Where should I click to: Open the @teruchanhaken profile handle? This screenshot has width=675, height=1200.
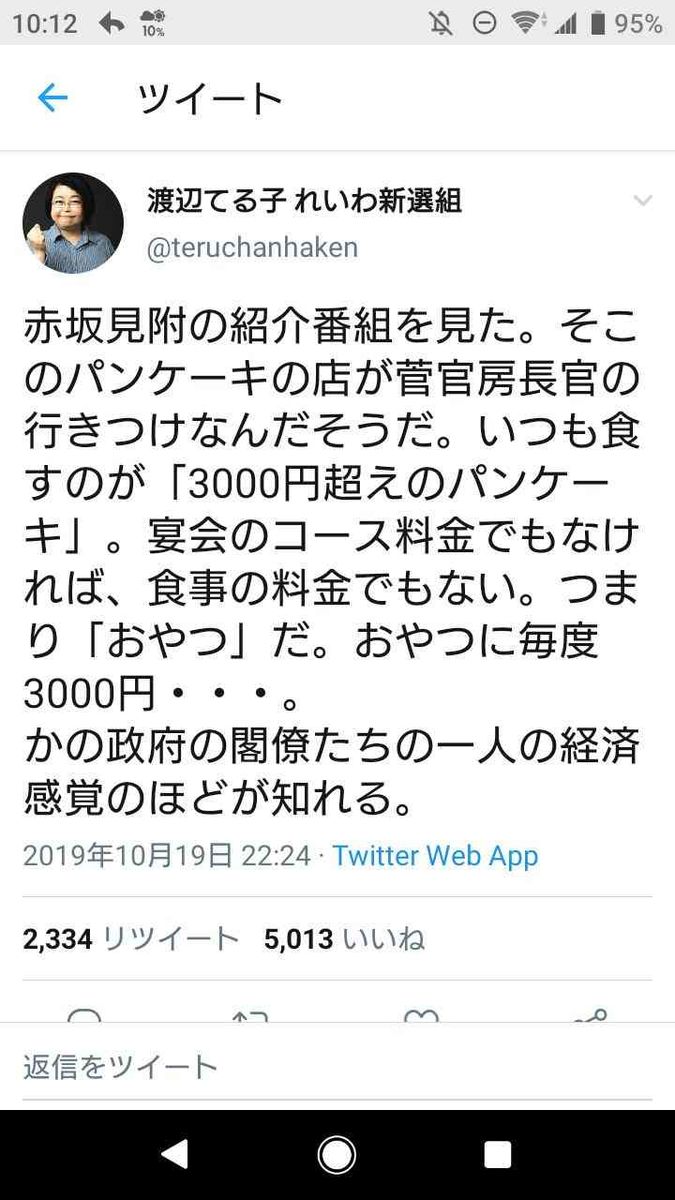pos(252,247)
